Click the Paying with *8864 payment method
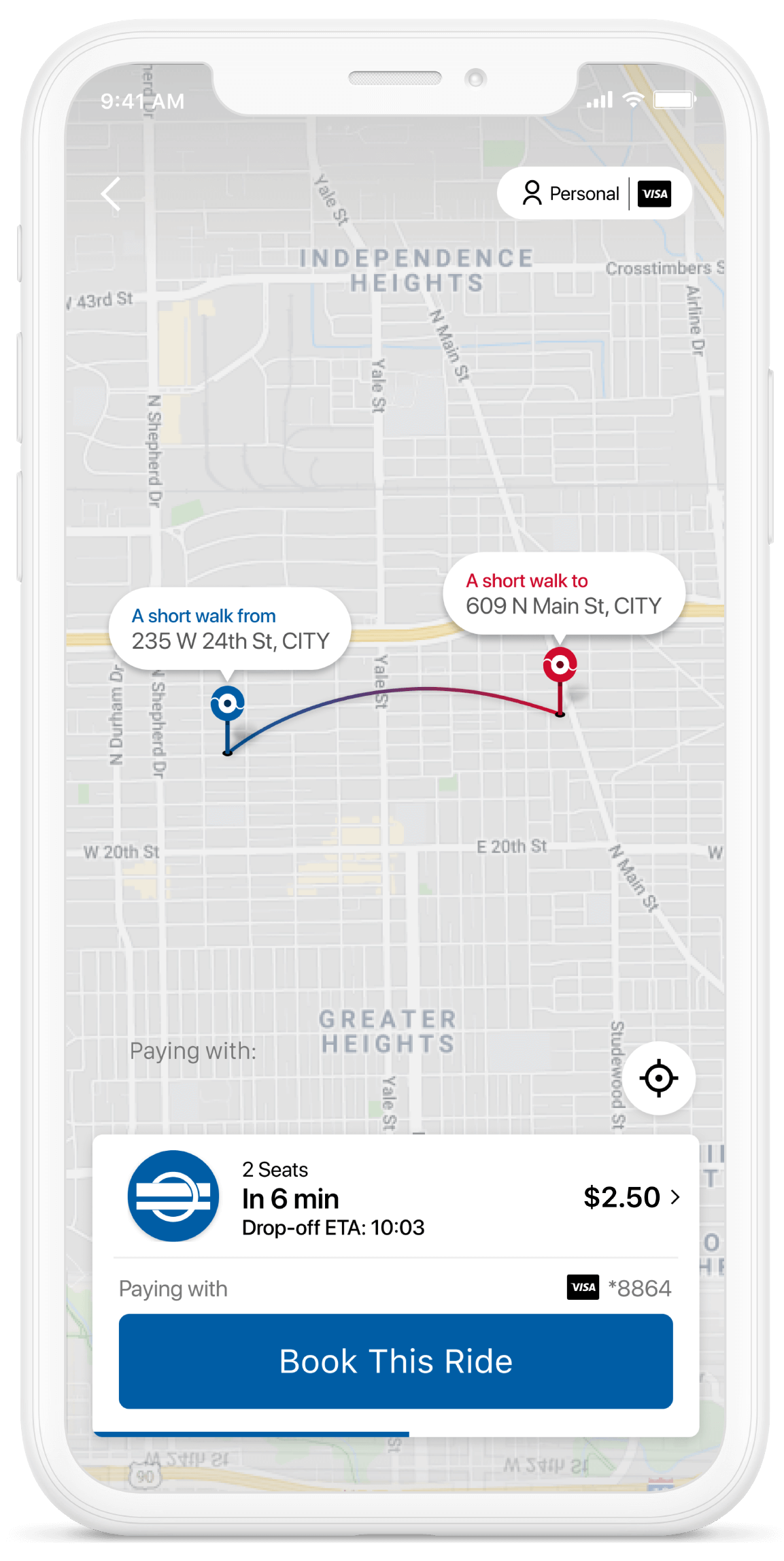This screenshot has height=1561, width=784. click(x=394, y=1288)
